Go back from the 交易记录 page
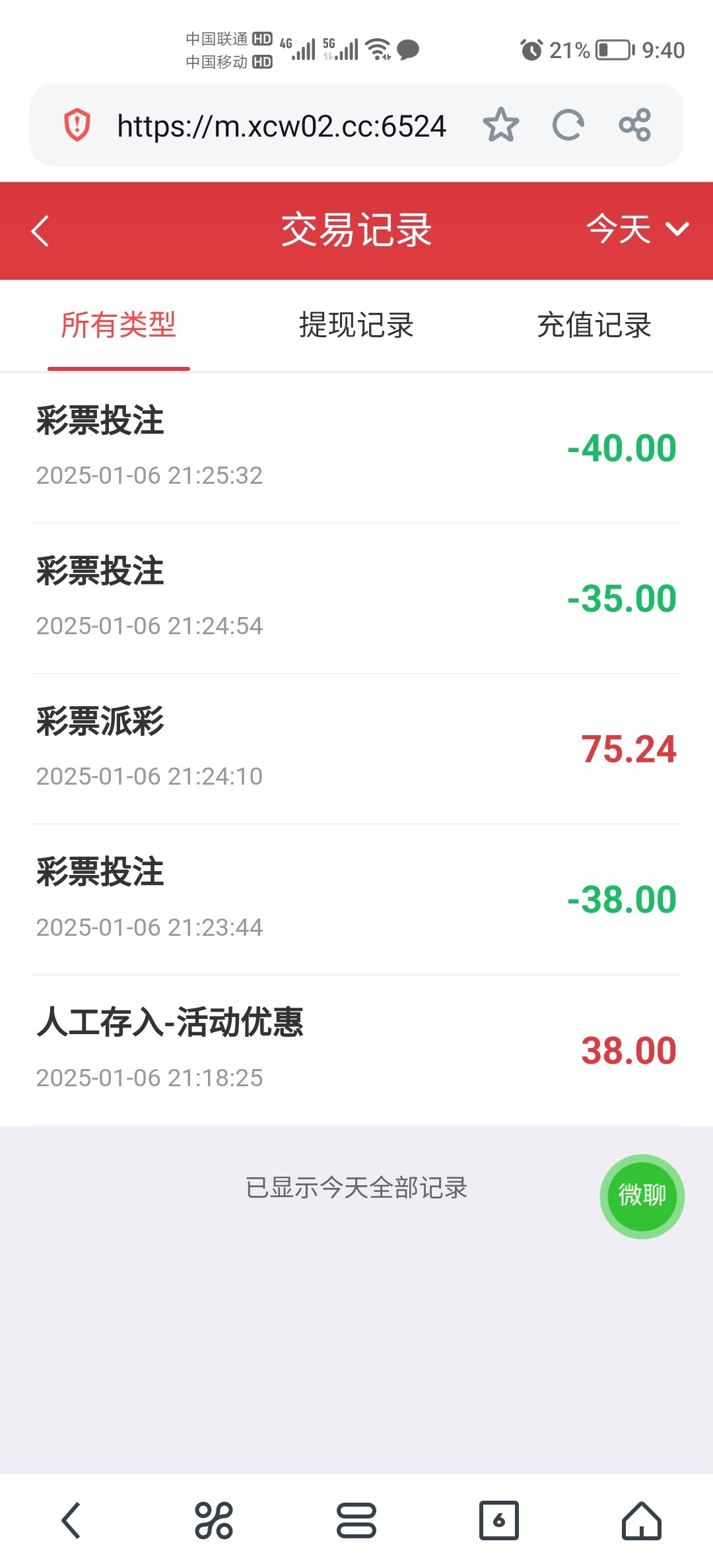 pos(40,231)
